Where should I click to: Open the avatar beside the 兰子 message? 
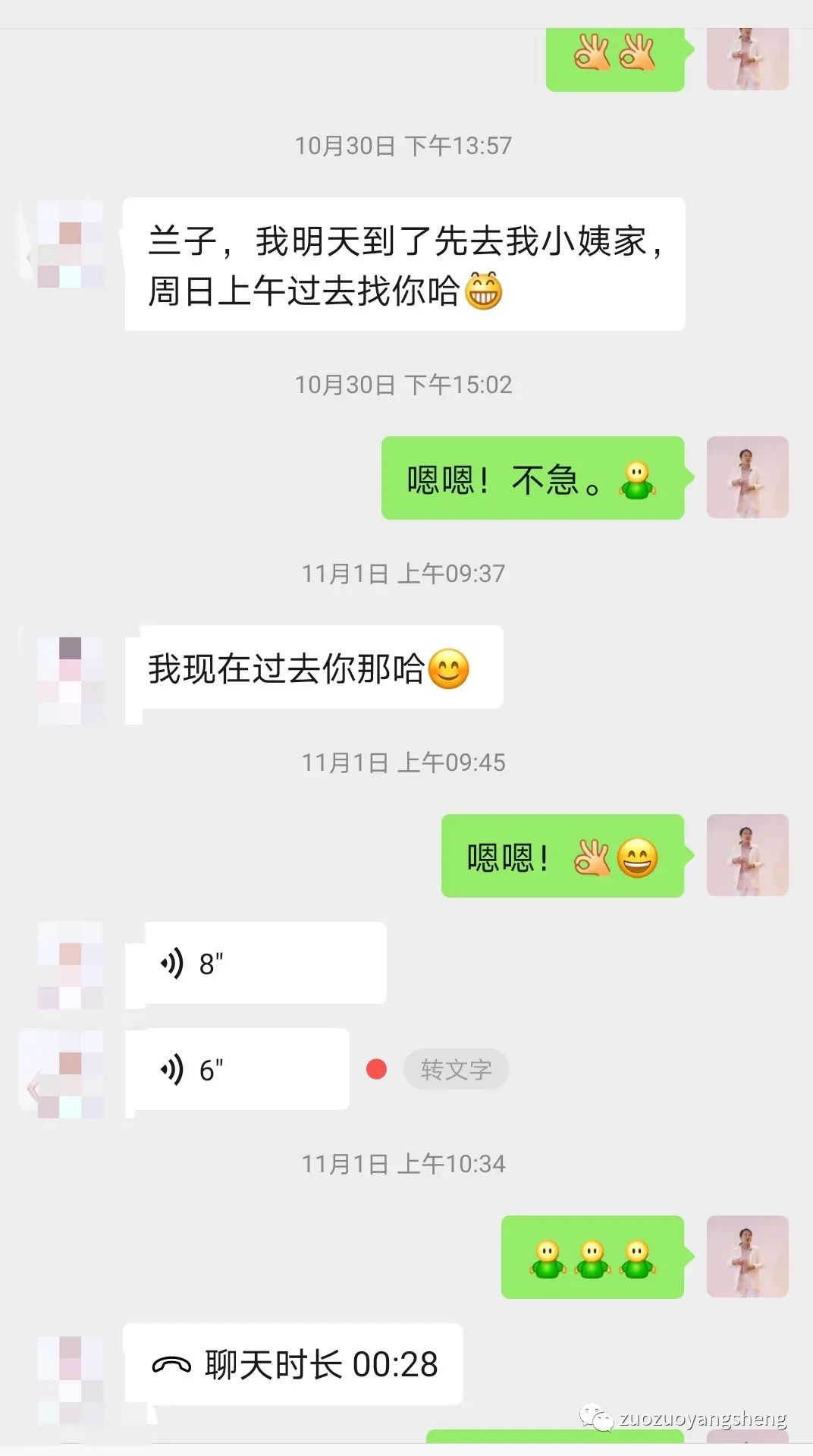click(68, 243)
